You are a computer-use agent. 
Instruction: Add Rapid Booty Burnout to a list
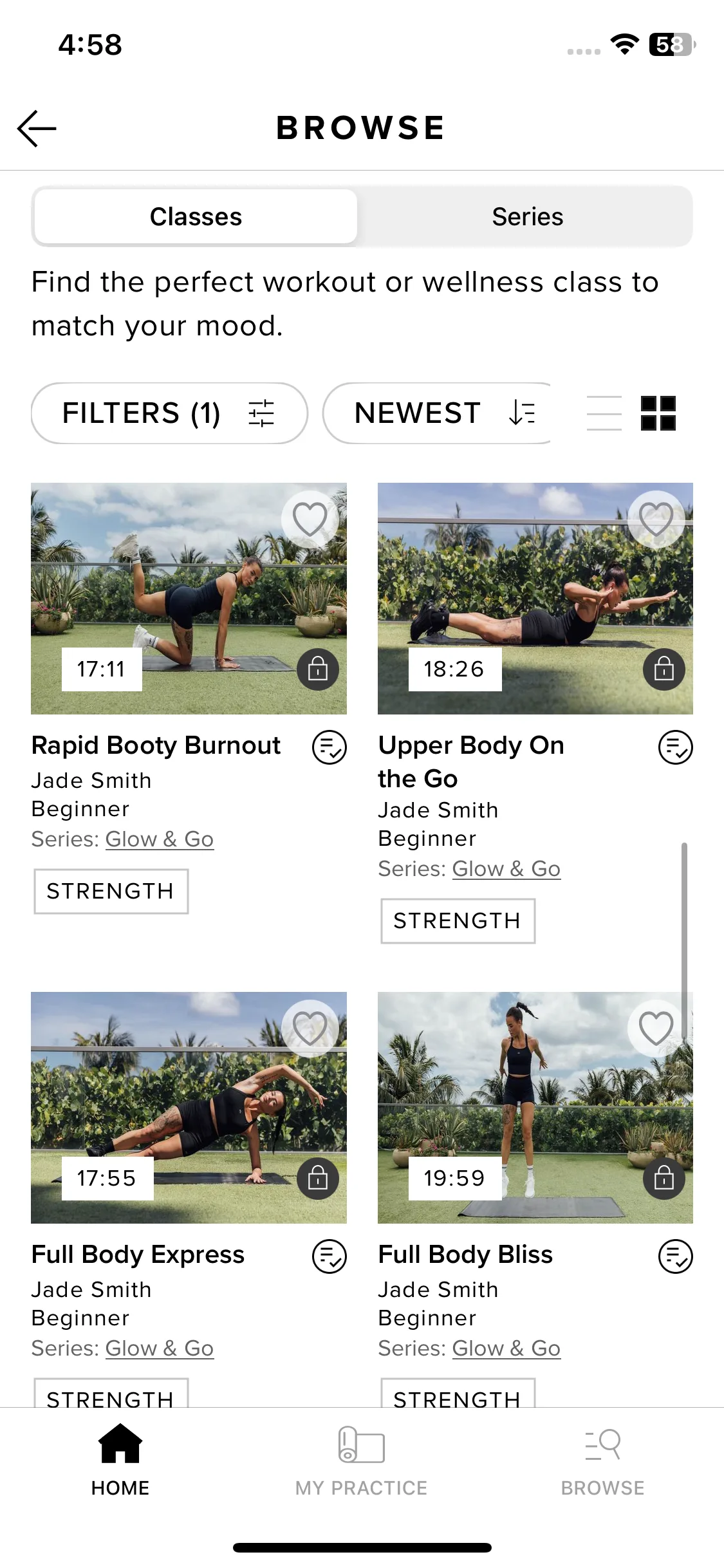pos(329,747)
